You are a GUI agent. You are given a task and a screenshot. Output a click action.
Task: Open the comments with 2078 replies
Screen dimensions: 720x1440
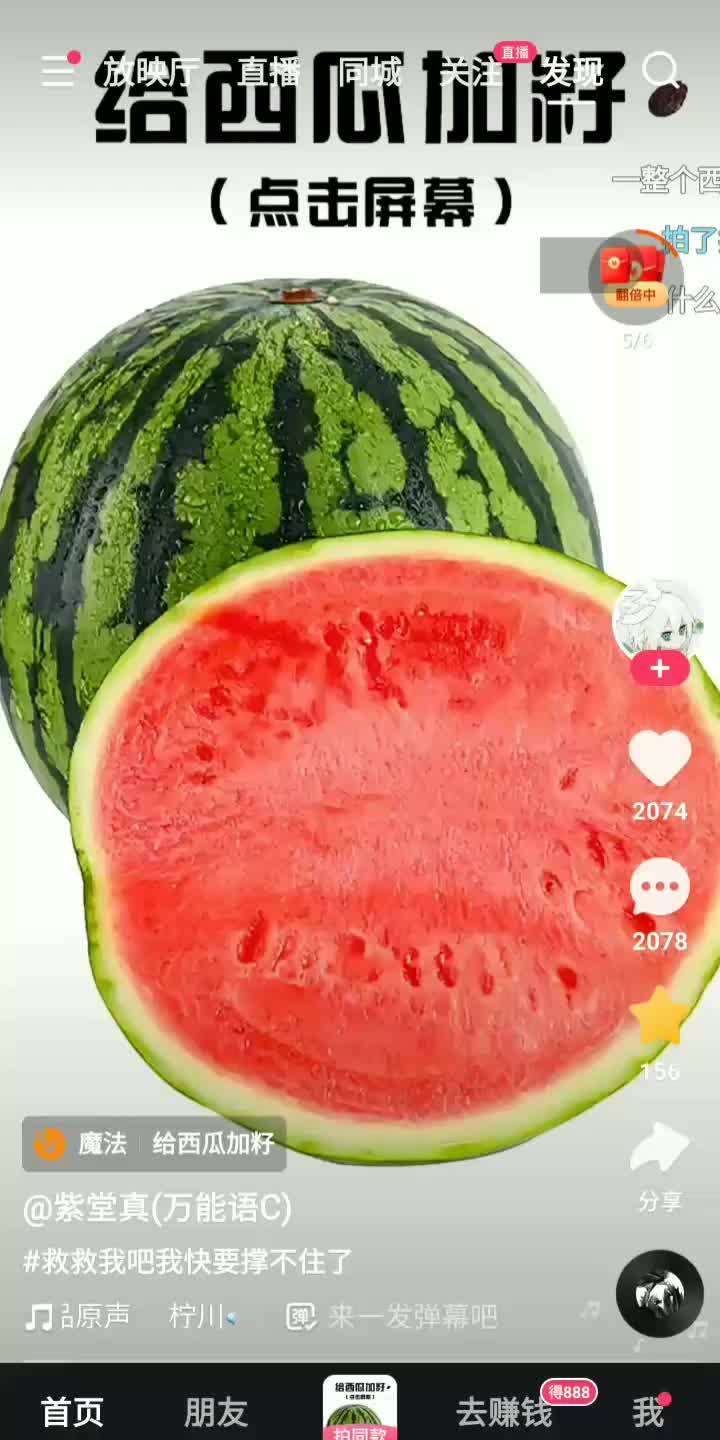[659, 889]
